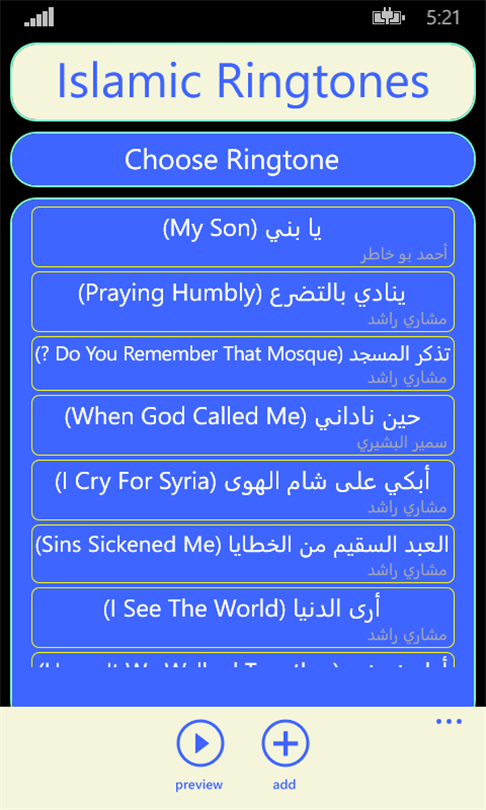The image size is (486, 810).
Task: Select When God Called Me ringtone
Action: coord(243,425)
